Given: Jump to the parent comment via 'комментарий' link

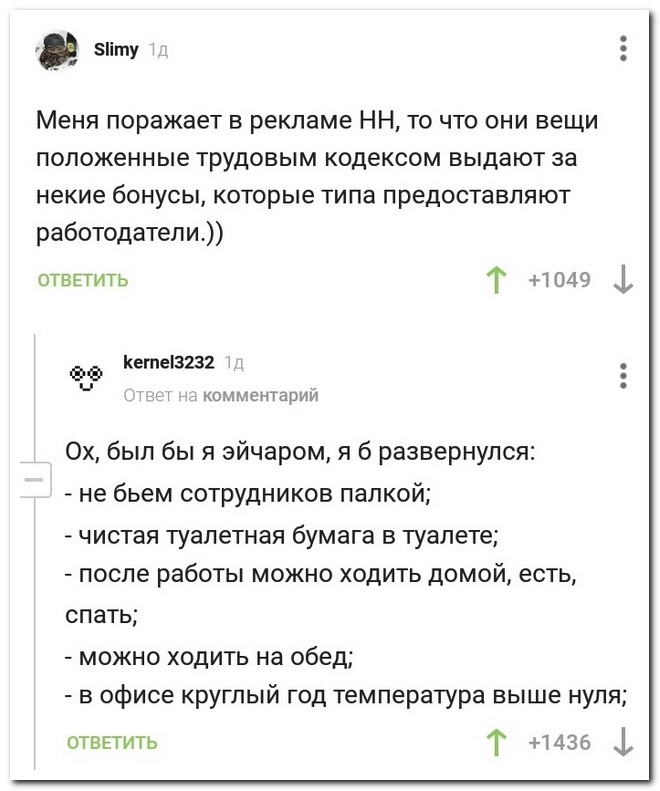Looking at the screenshot, I should (260, 395).
